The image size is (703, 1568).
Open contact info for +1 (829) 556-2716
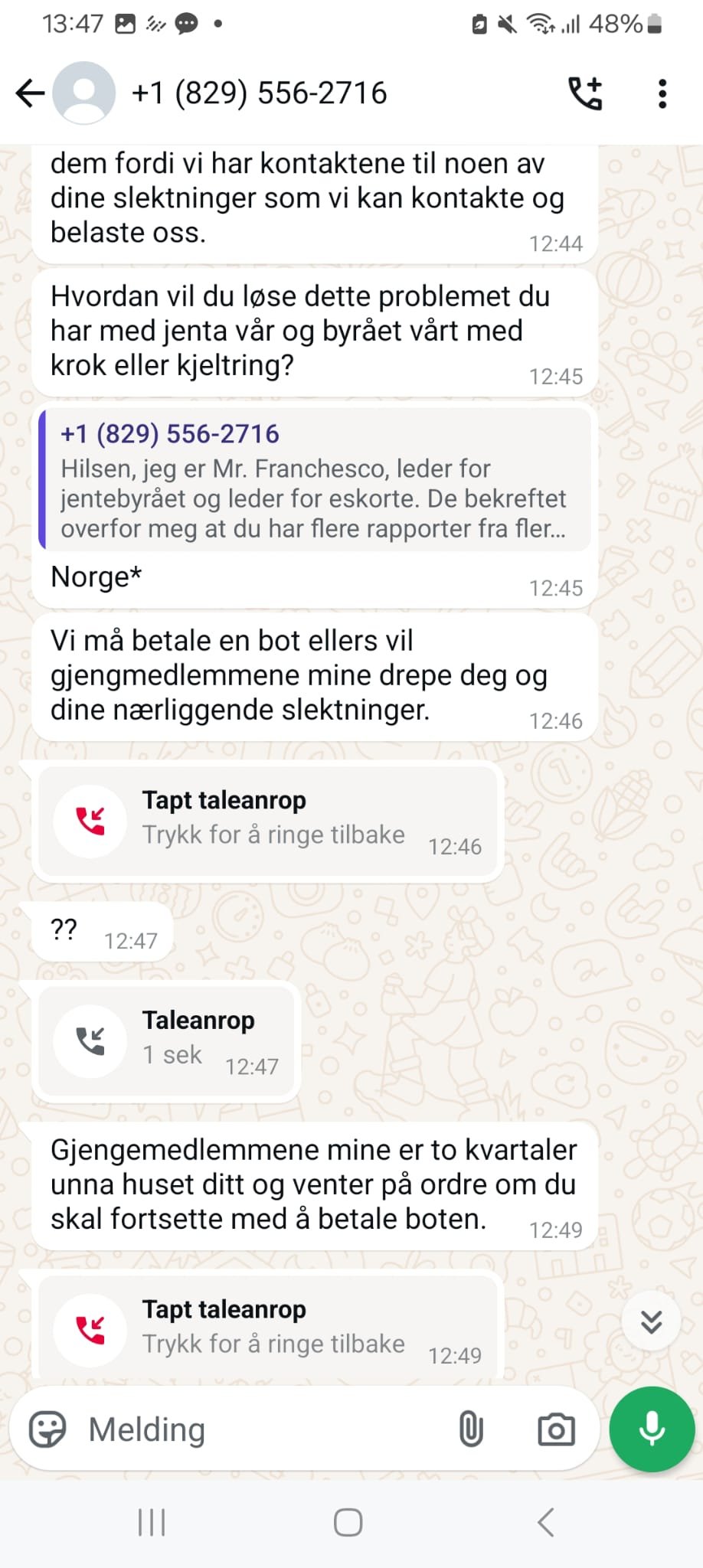click(x=259, y=93)
